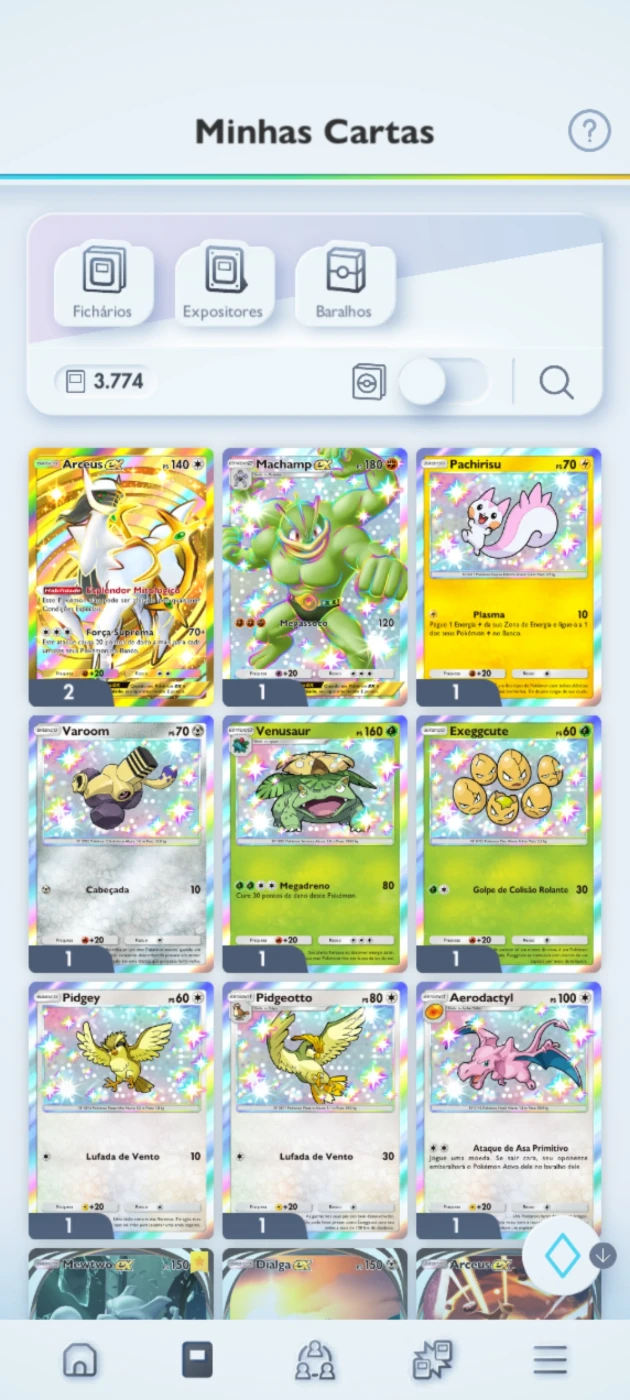Open the help question mark icon
Viewport: 630px width, 1400px height.
[x=589, y=131]
